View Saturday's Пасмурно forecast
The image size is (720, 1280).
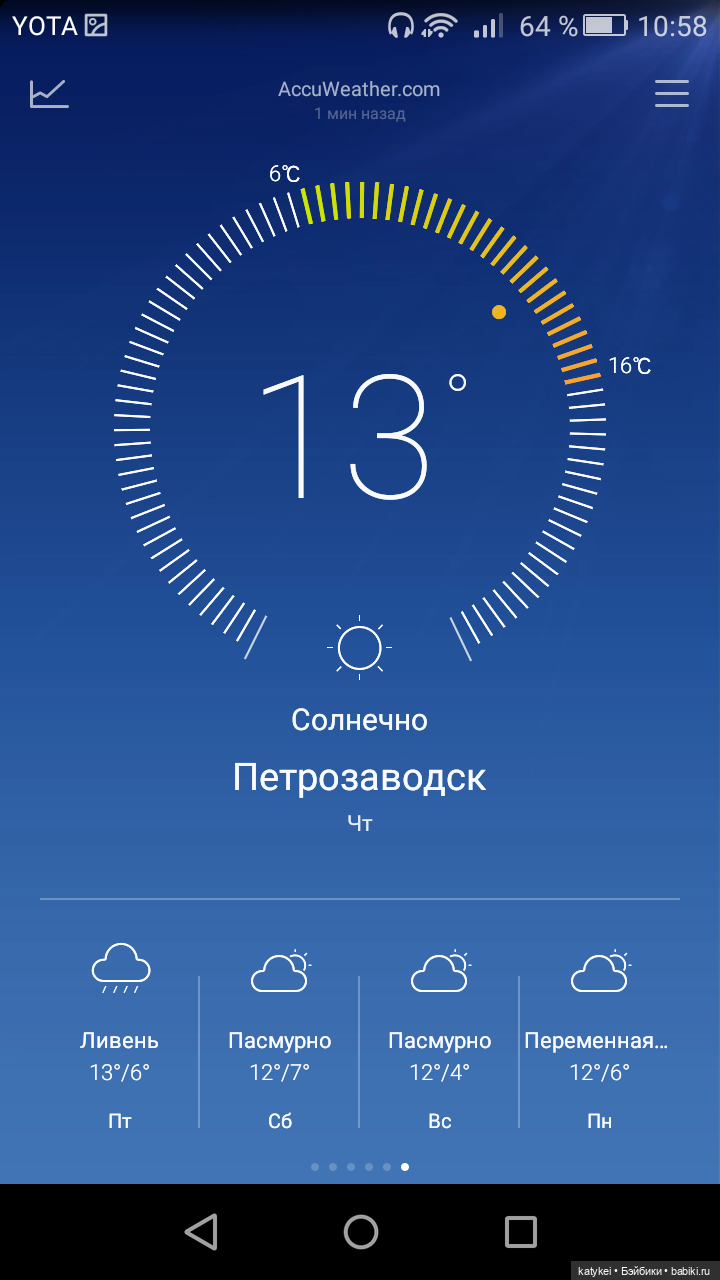[280, 1035]
